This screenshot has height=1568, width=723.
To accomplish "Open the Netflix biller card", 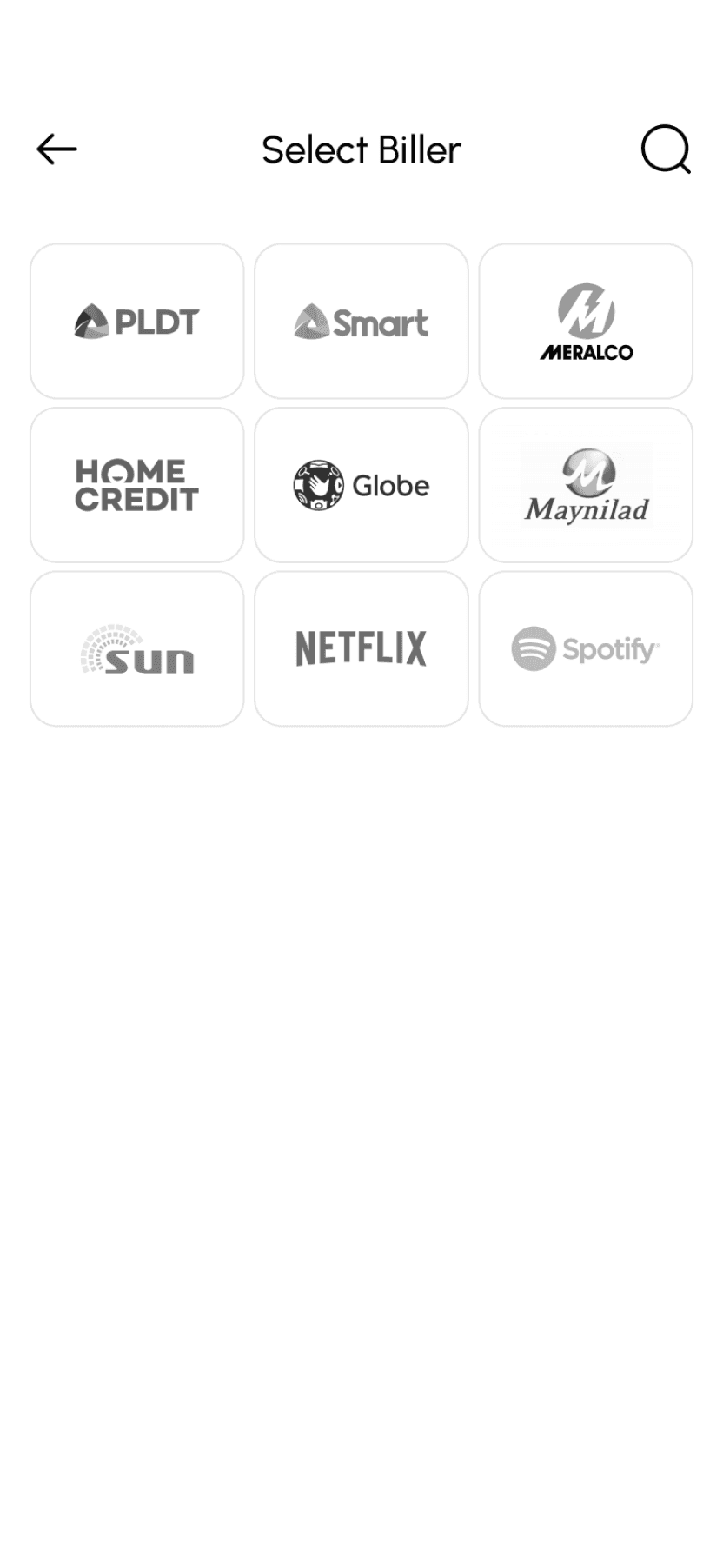I will click(x=361, y=648).
